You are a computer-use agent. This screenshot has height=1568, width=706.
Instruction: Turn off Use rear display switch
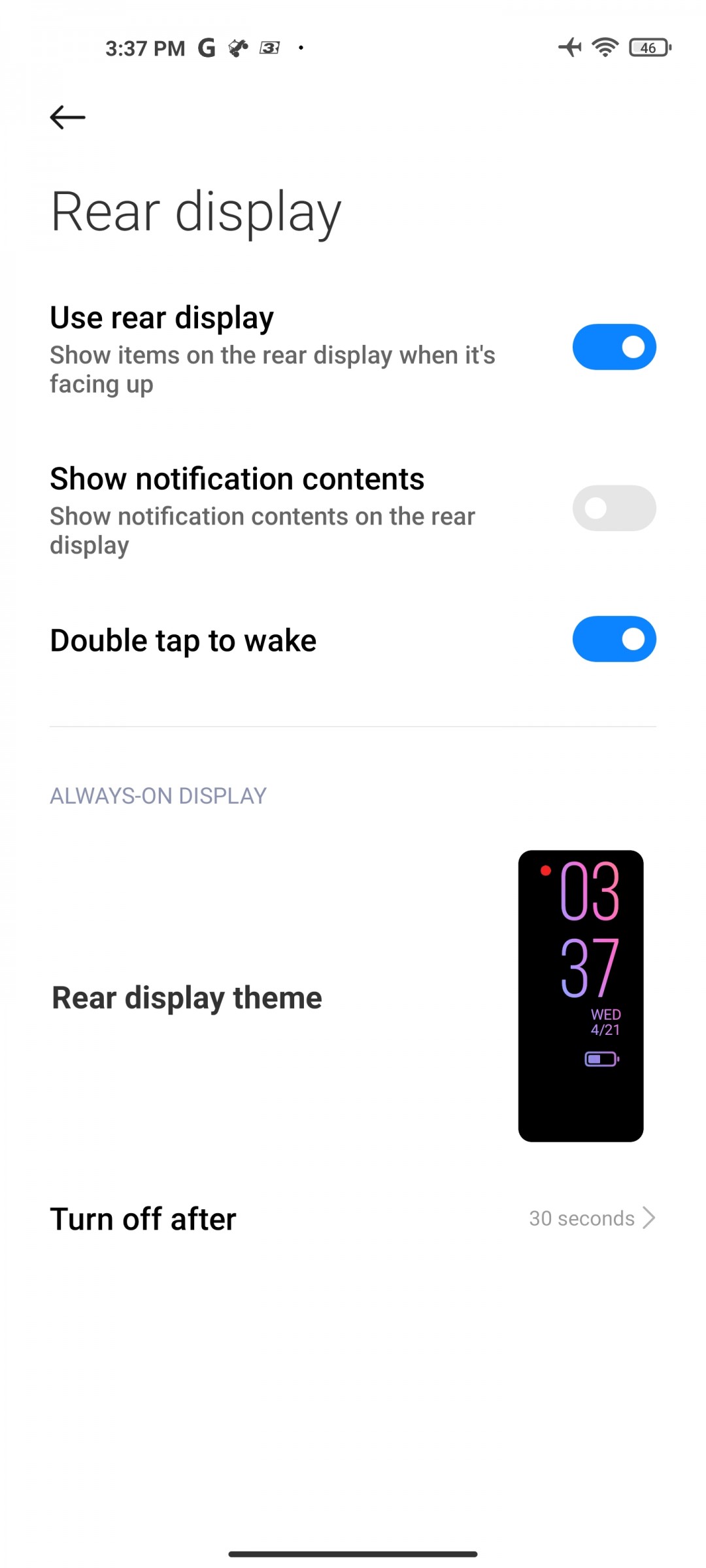(614, 347)
